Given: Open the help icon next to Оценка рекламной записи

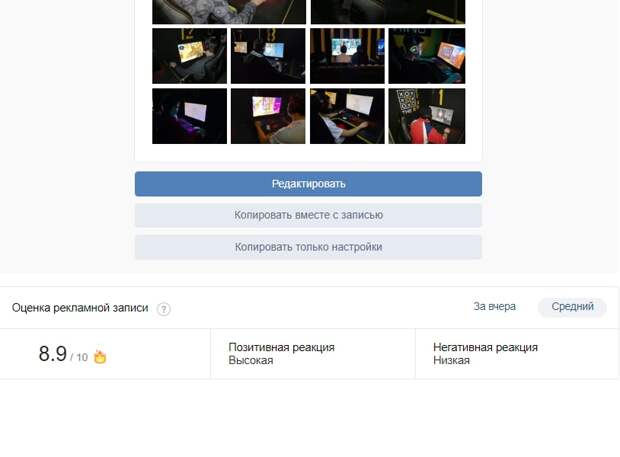Looking at the screenshot, I should coord(164,309).
